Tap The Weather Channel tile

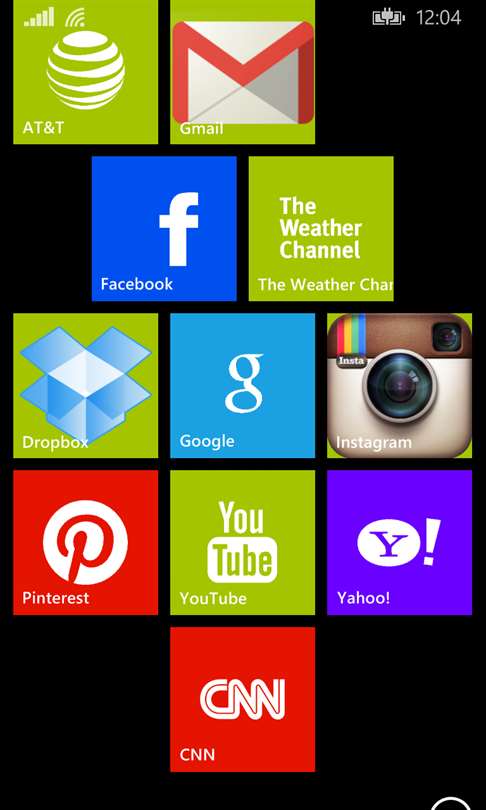coord(321,228)
